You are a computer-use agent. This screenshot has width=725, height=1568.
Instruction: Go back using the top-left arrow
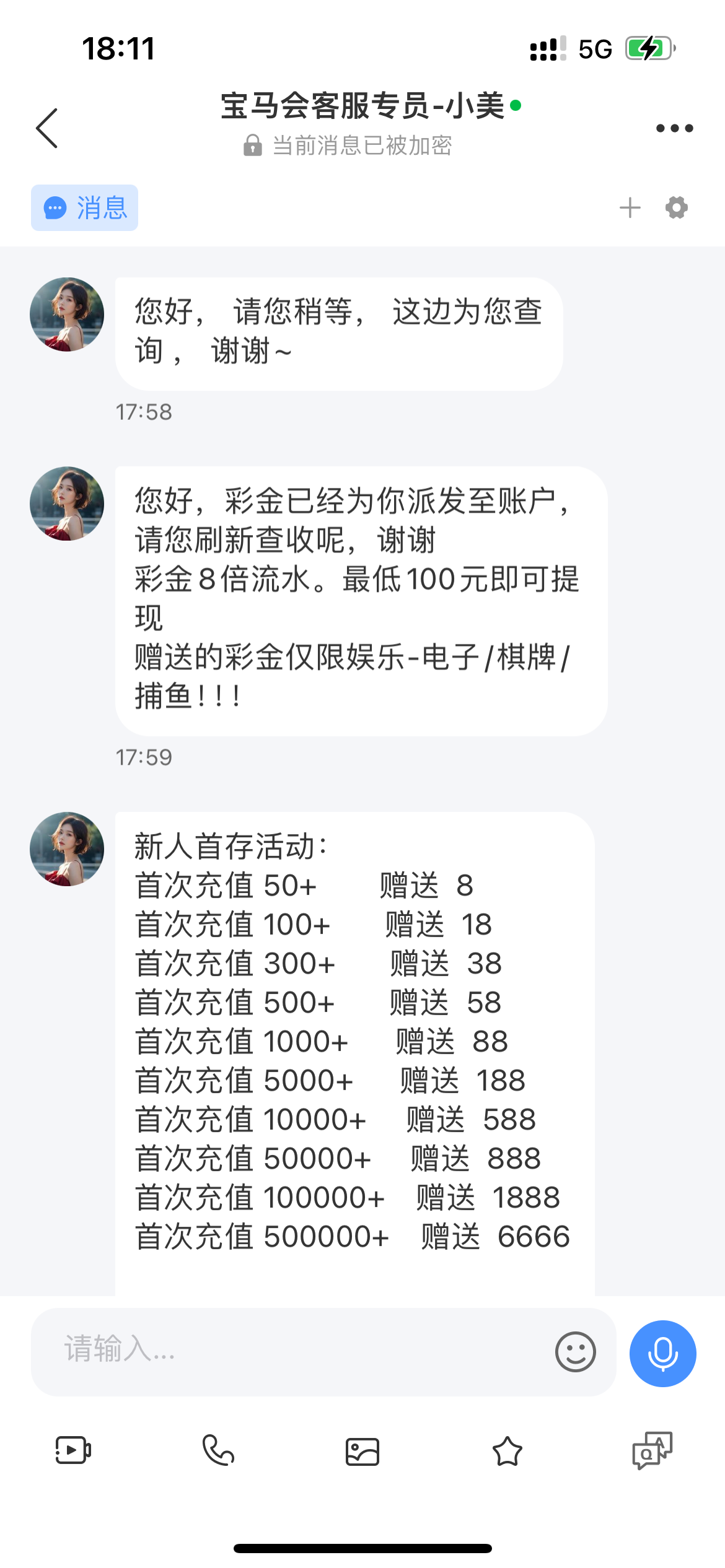(x=47, y=128)
